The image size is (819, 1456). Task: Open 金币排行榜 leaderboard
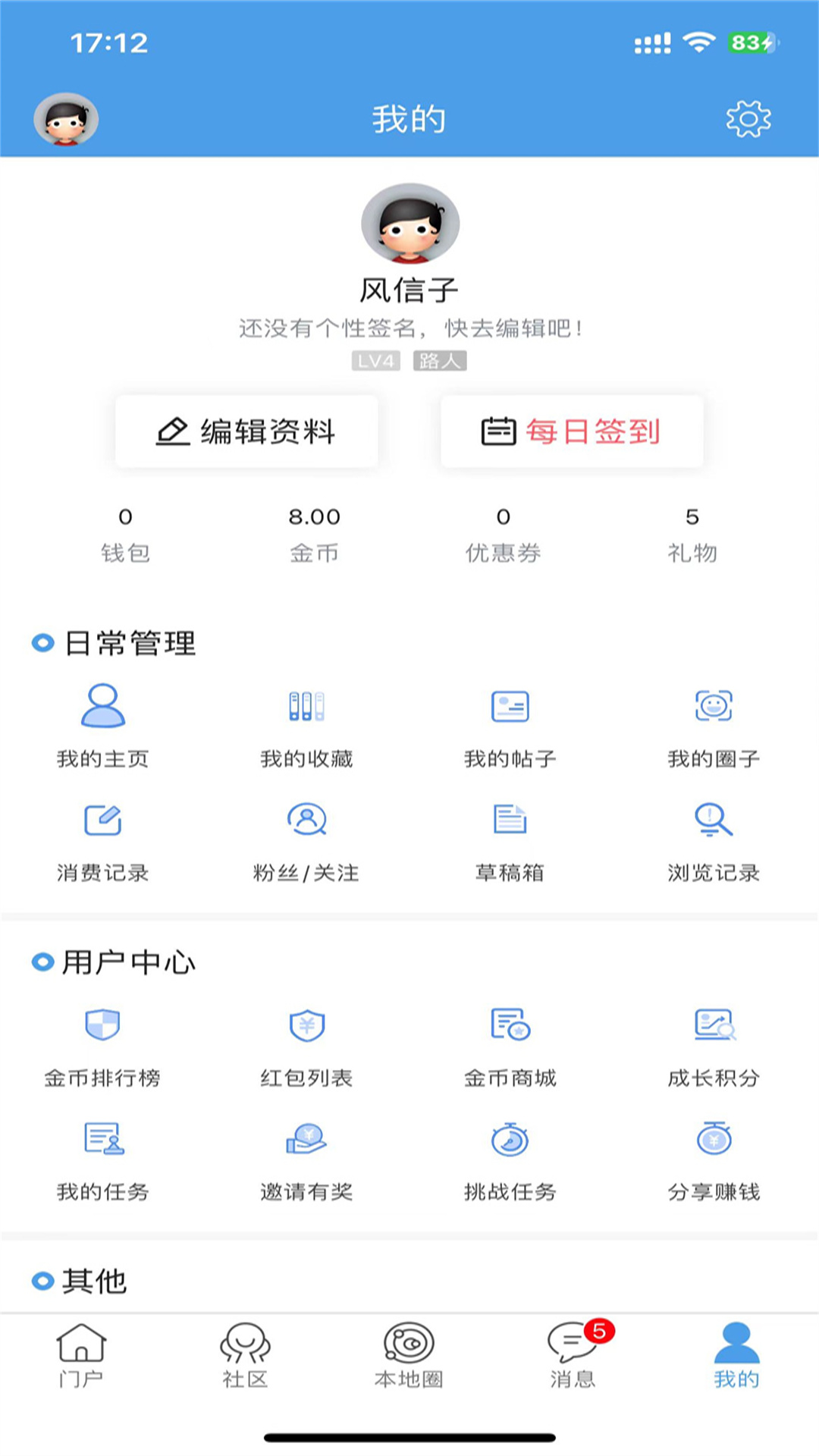coord(103,1044)
